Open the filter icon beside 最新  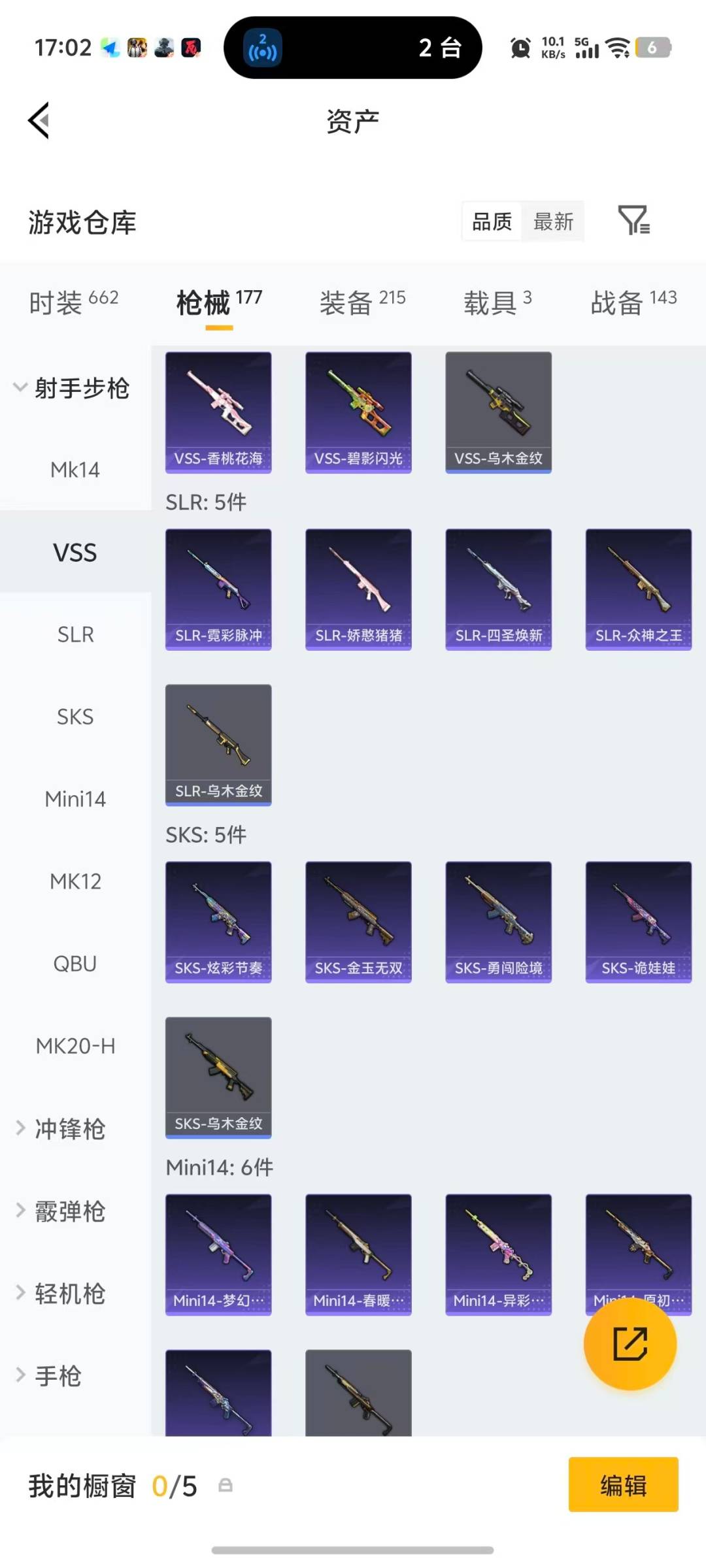tap(633, 221)
